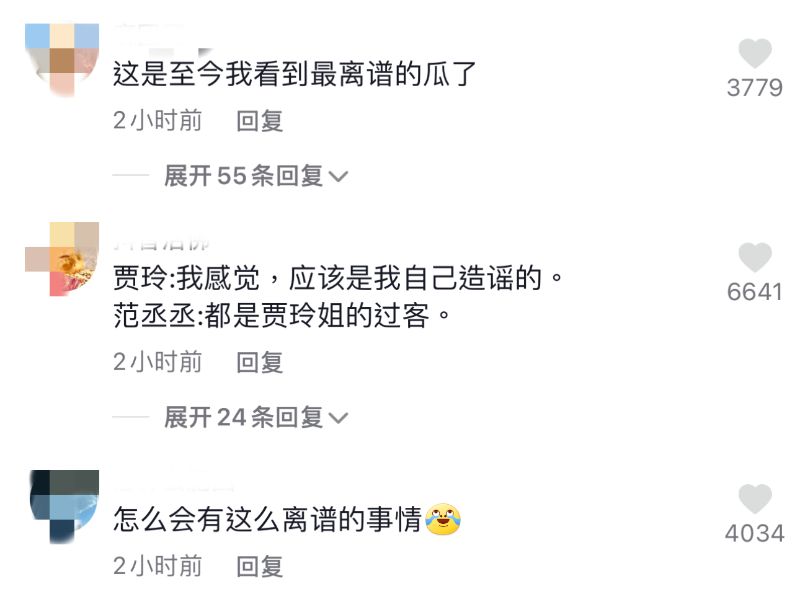Image resolution: width=800 pixels, height=594 pixels.
Task: Reply to the 怎么会有这么离谱的事情 comment
Action: [x=260, y=567]
